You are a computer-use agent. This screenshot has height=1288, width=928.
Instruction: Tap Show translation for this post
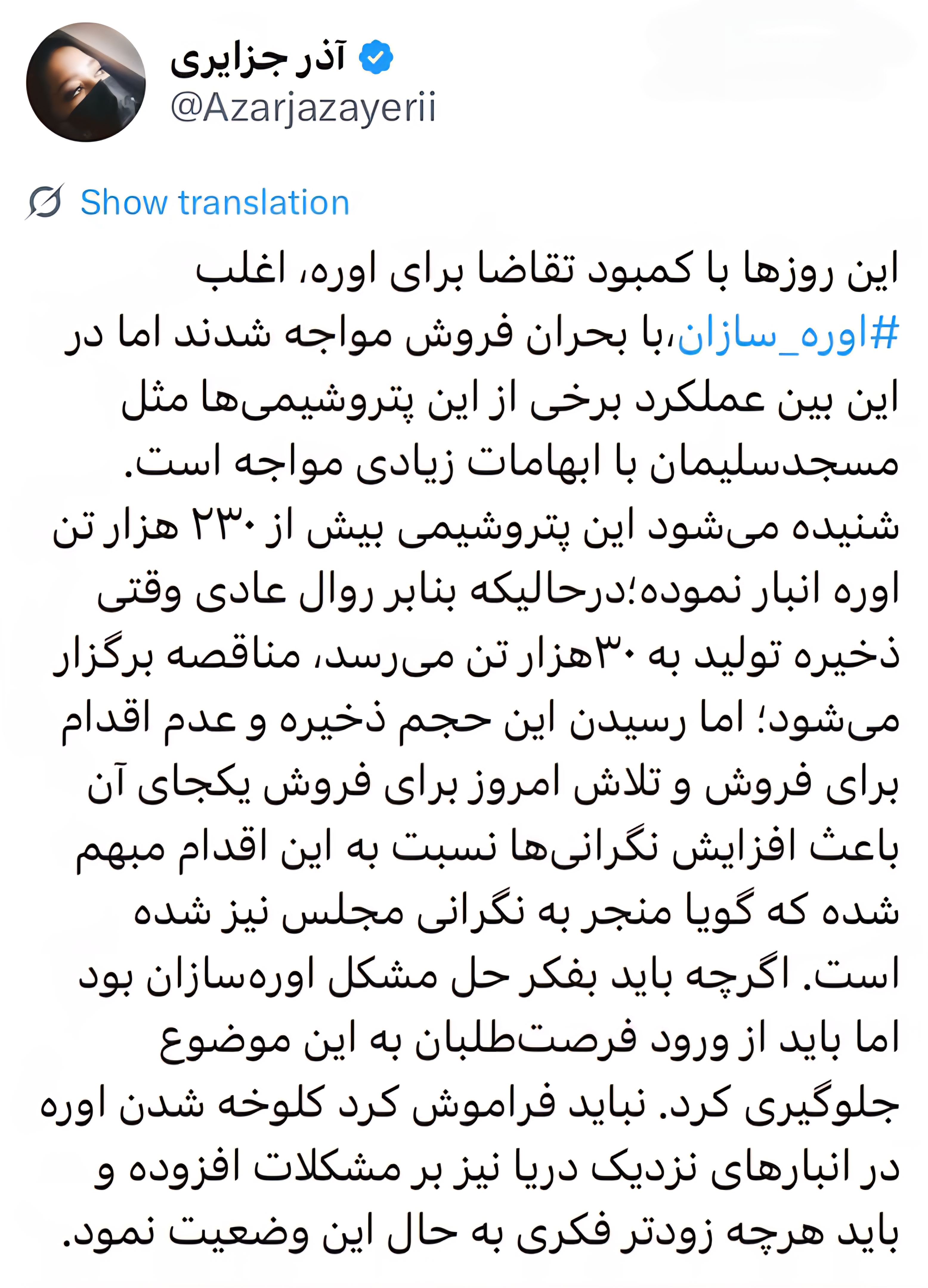[214, 203]
